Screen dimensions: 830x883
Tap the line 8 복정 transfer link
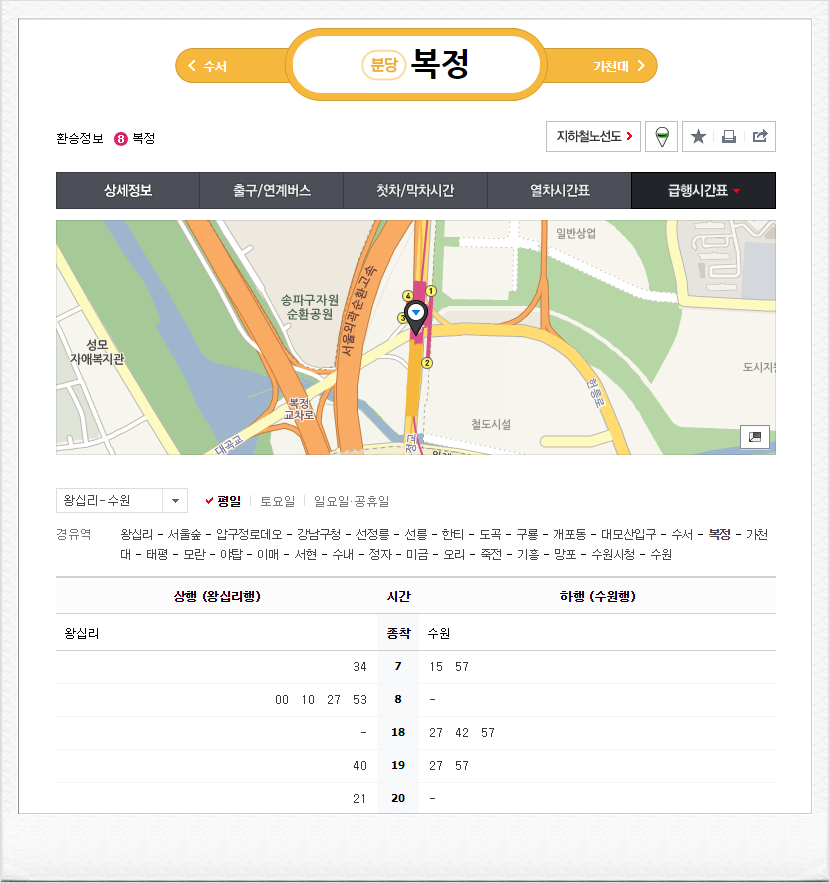click(135, 139)
